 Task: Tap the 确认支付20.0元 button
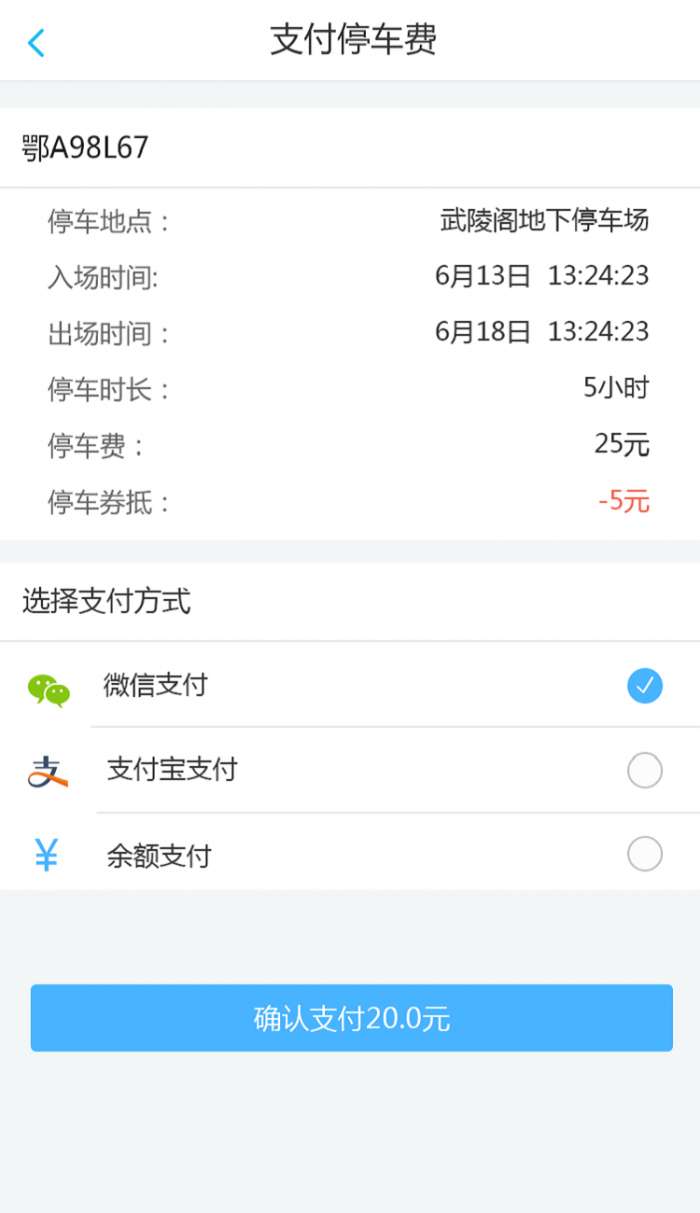point(351,1018)
